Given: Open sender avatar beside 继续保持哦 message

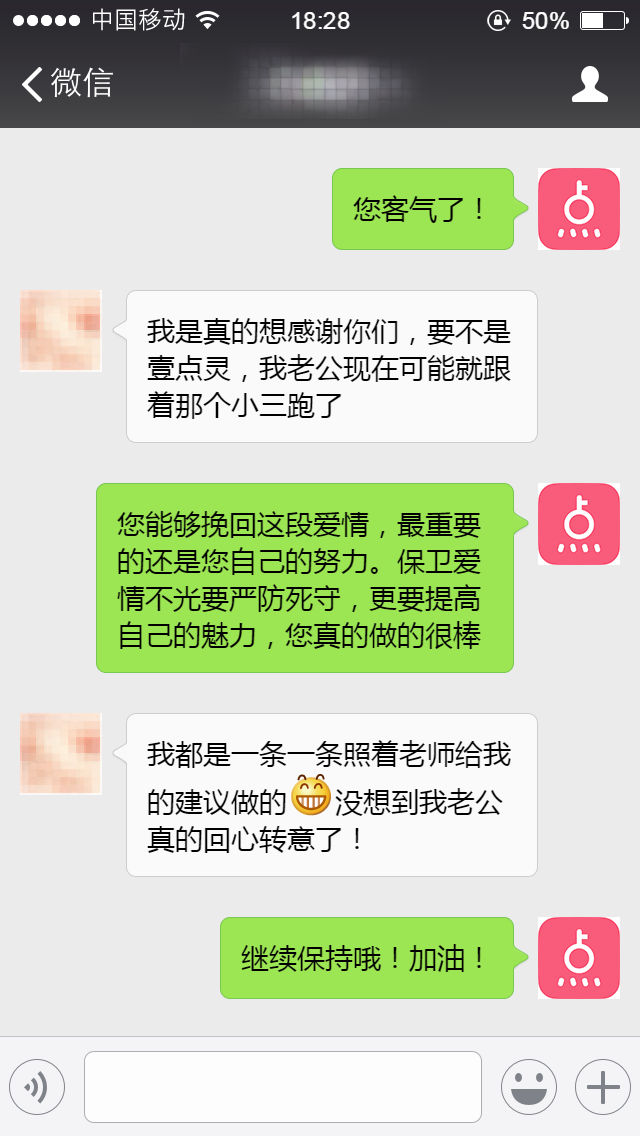Looking at the screenshot, I should (x=578, y=957).
